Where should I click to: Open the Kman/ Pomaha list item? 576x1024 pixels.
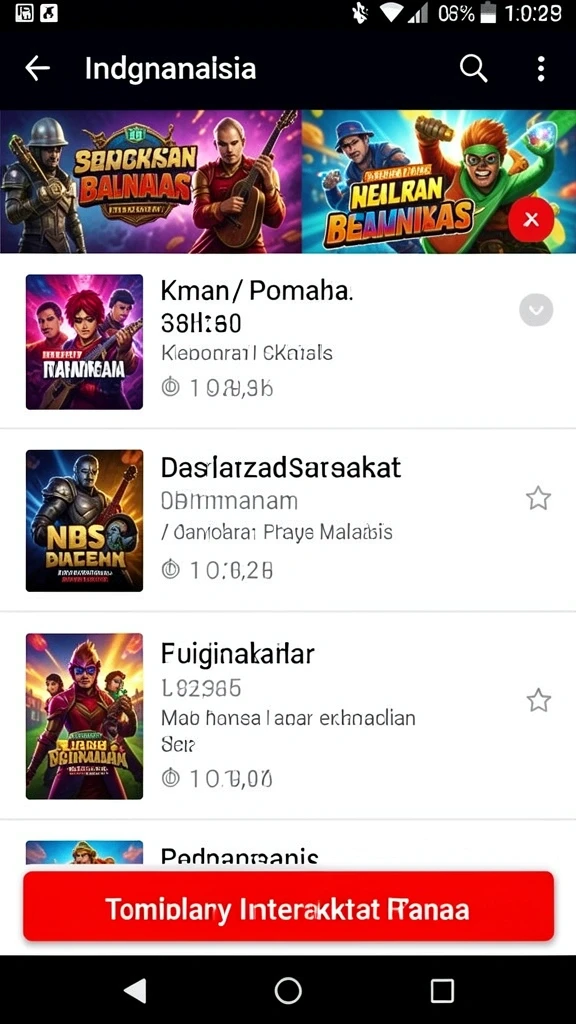coord(288,342)
